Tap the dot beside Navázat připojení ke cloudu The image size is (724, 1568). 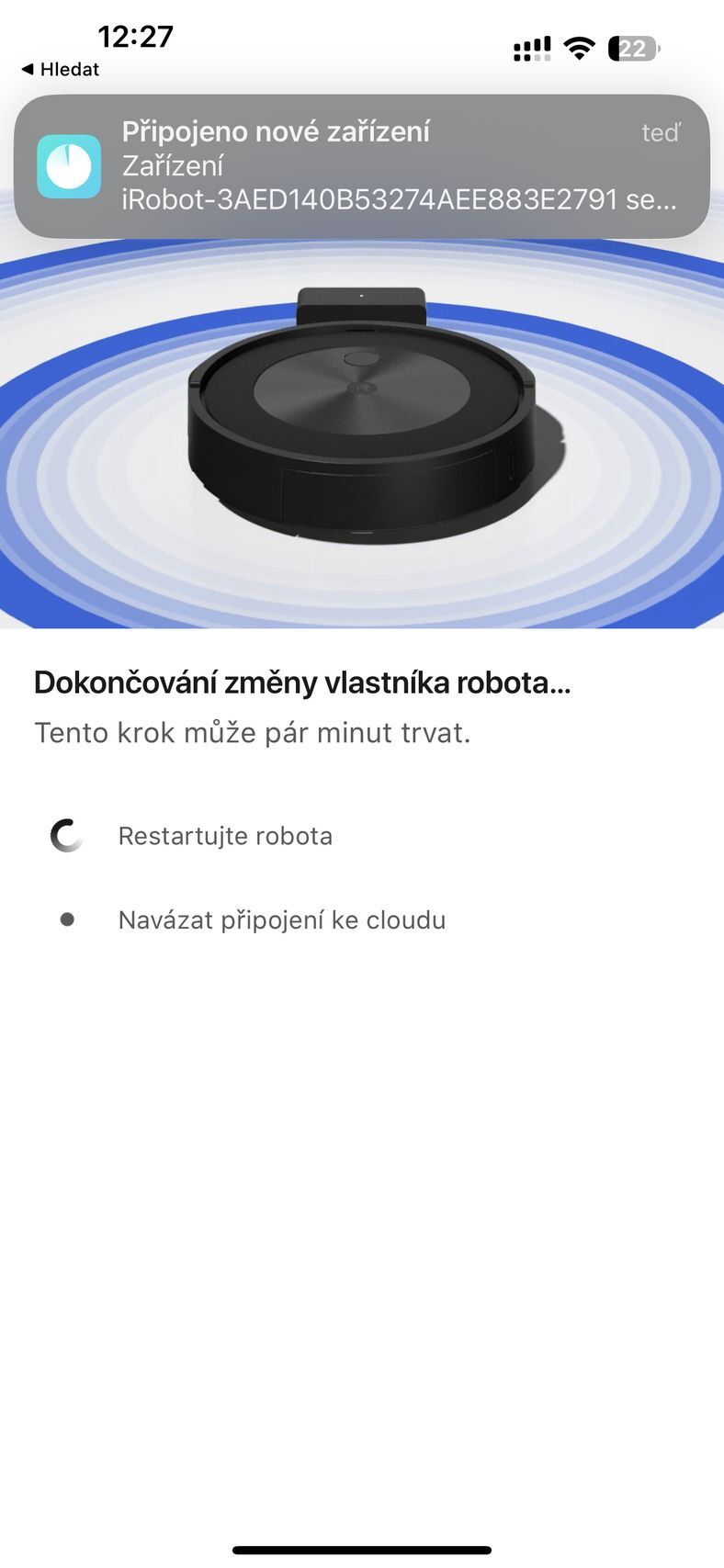point(65,919)
